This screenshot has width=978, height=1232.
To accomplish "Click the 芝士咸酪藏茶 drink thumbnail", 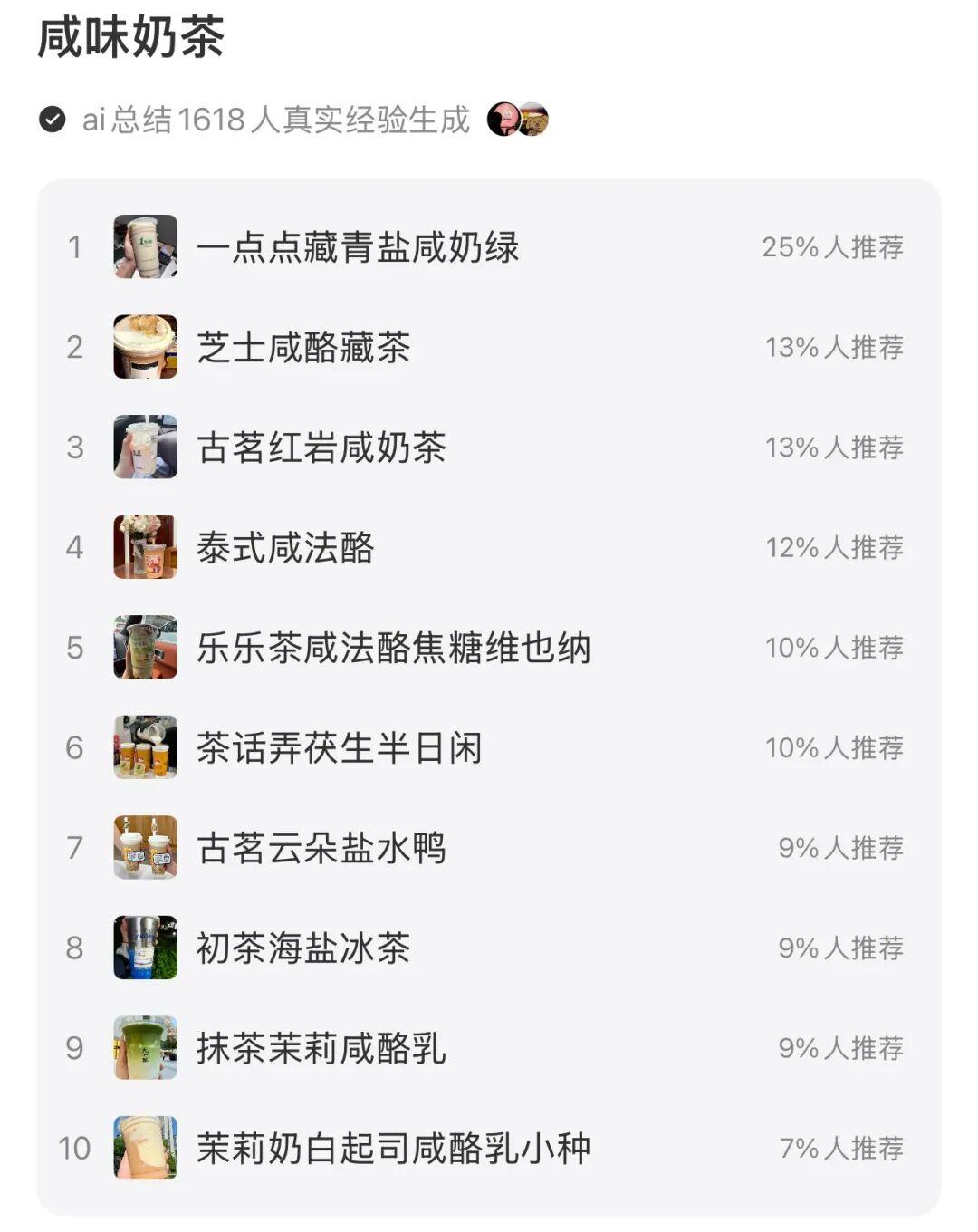I will tap(144, 345).
